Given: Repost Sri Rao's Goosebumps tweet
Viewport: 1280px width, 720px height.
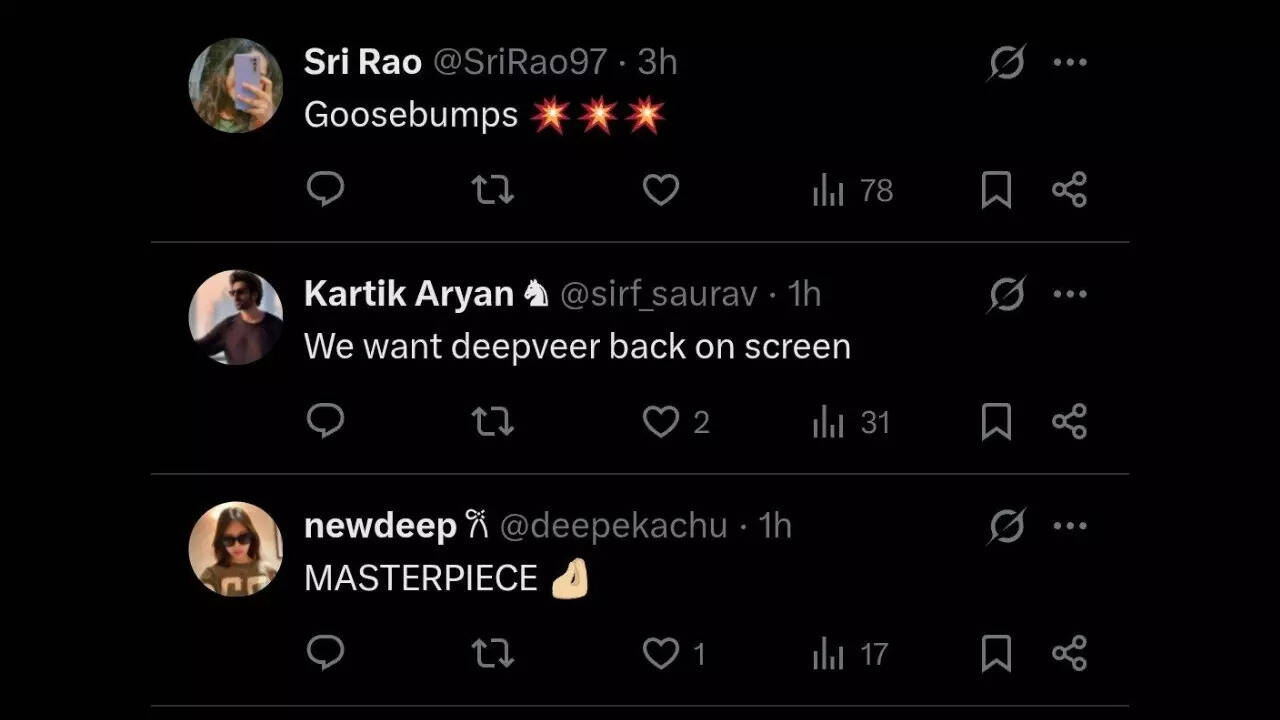Looking at the screenshot, I should tap(492, 189).
